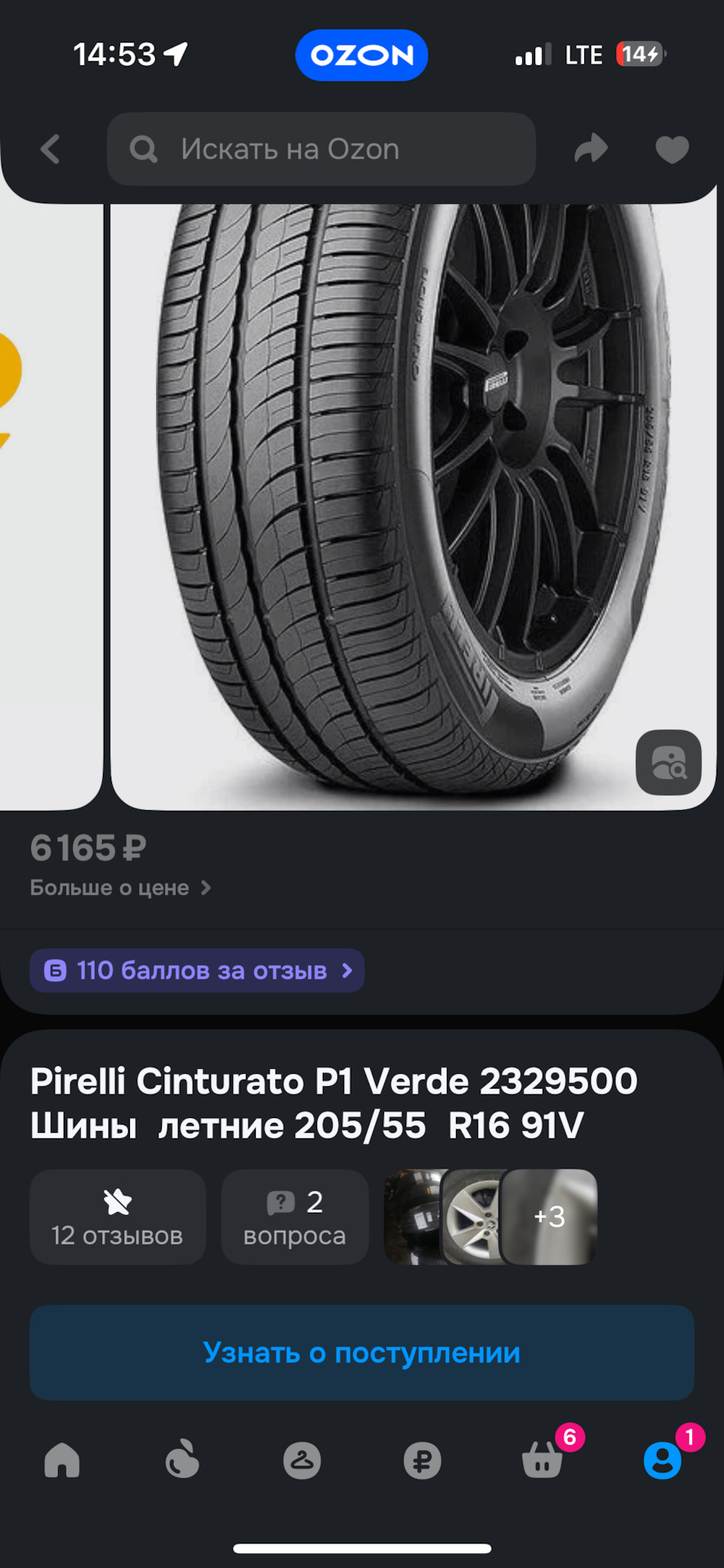This screenshot has width=724, height=1568.
Task: Switch to the clothing hanger tab
Action: (x=302, y=1460)
